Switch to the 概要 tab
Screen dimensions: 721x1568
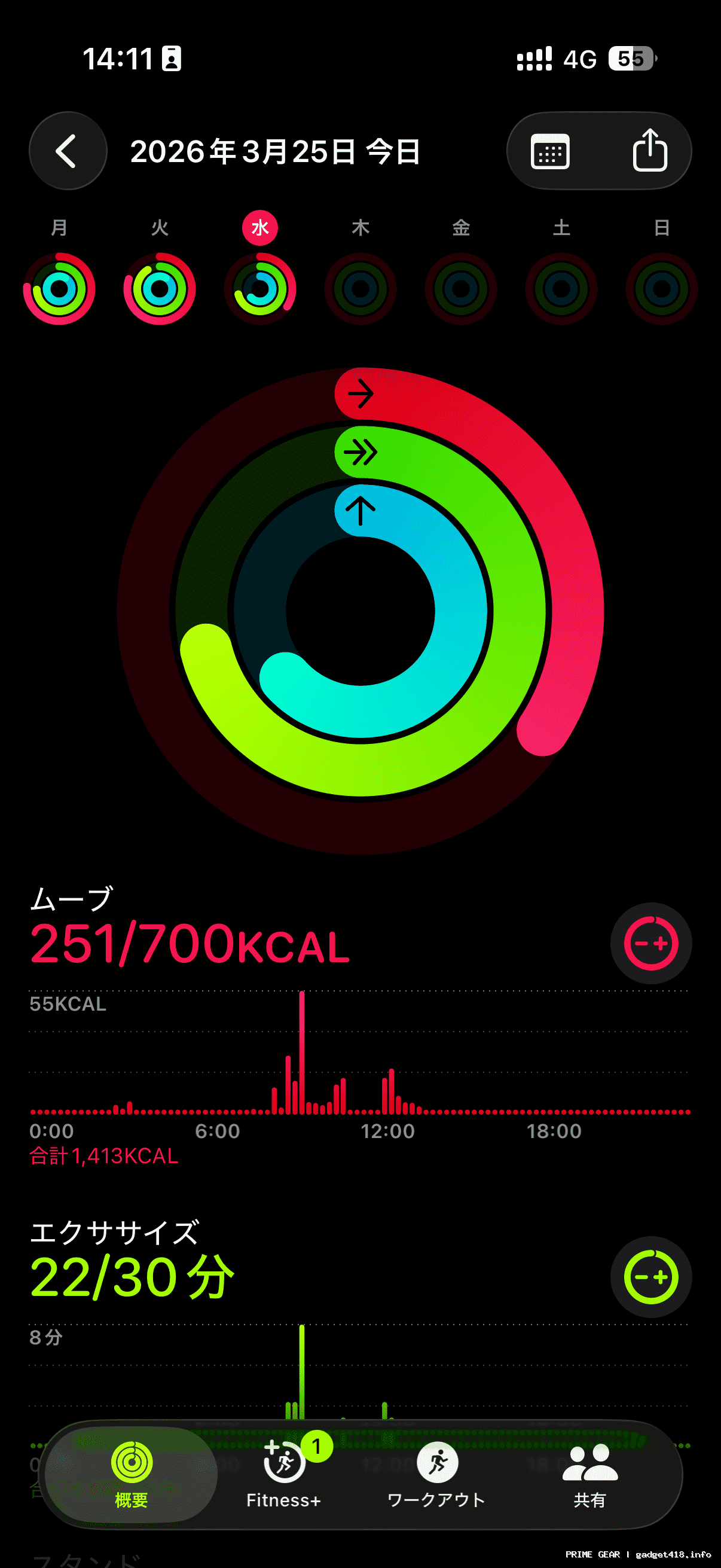(x=132, y=1474)
